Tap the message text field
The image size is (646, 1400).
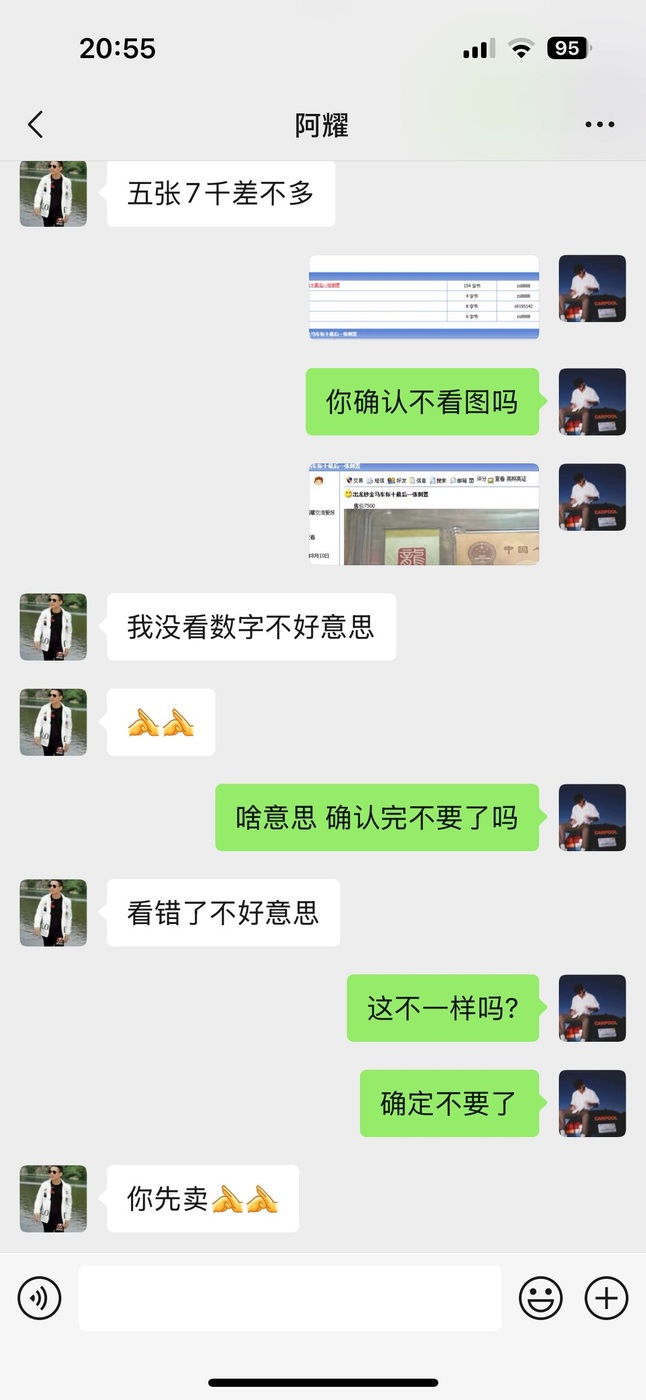coord(290,1298)
